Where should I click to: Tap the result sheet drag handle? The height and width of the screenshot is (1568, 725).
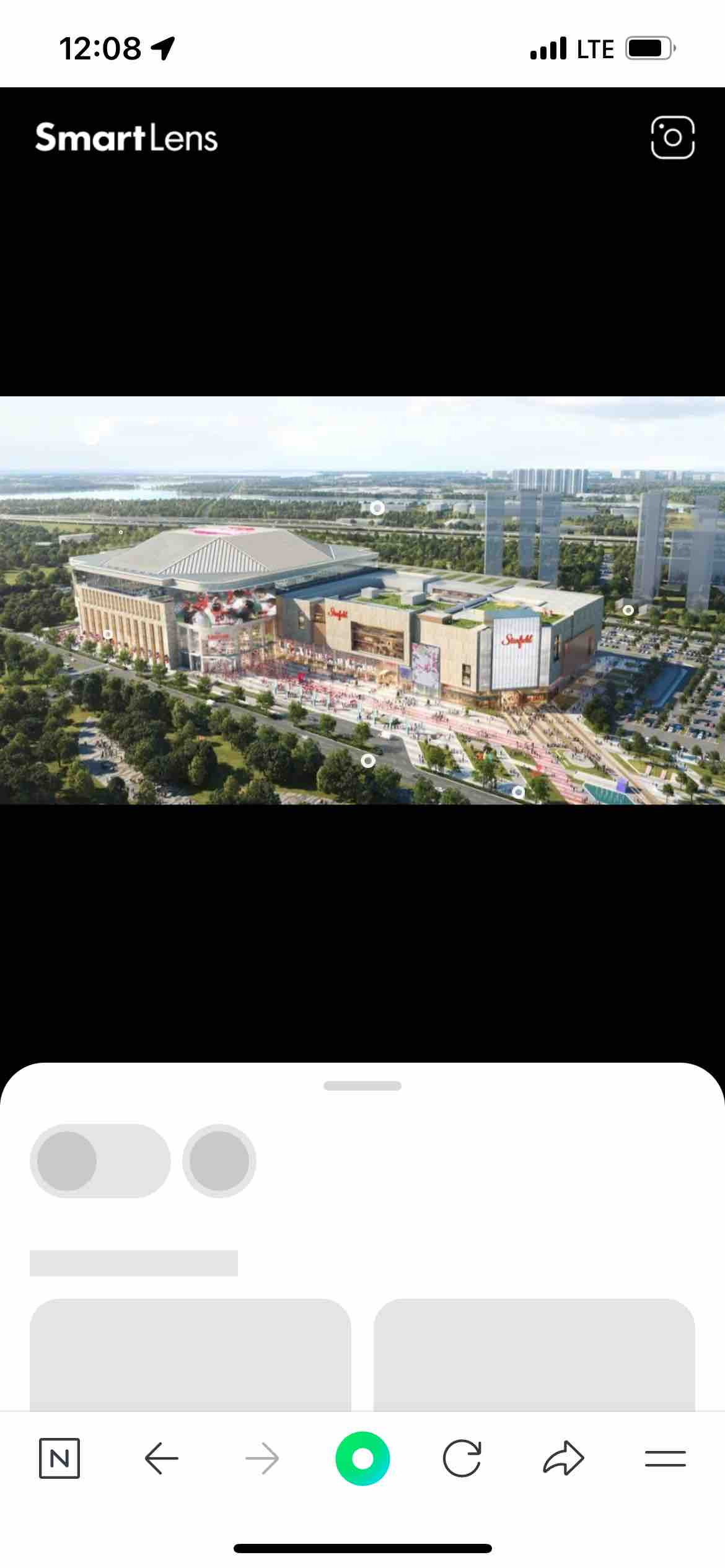pos(362,1086)
